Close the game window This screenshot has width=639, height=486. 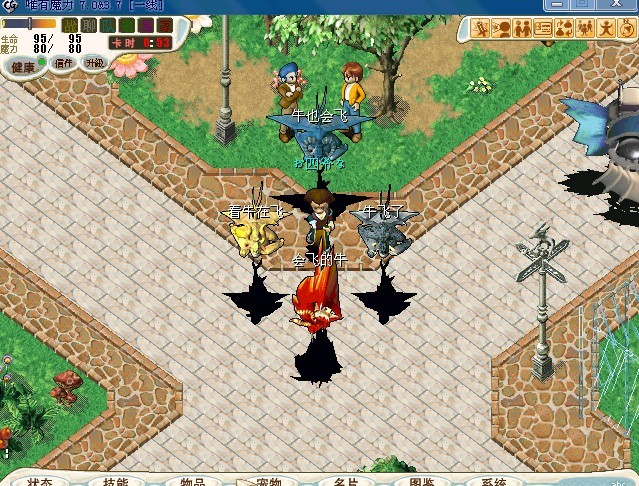(x=617, y=4)
